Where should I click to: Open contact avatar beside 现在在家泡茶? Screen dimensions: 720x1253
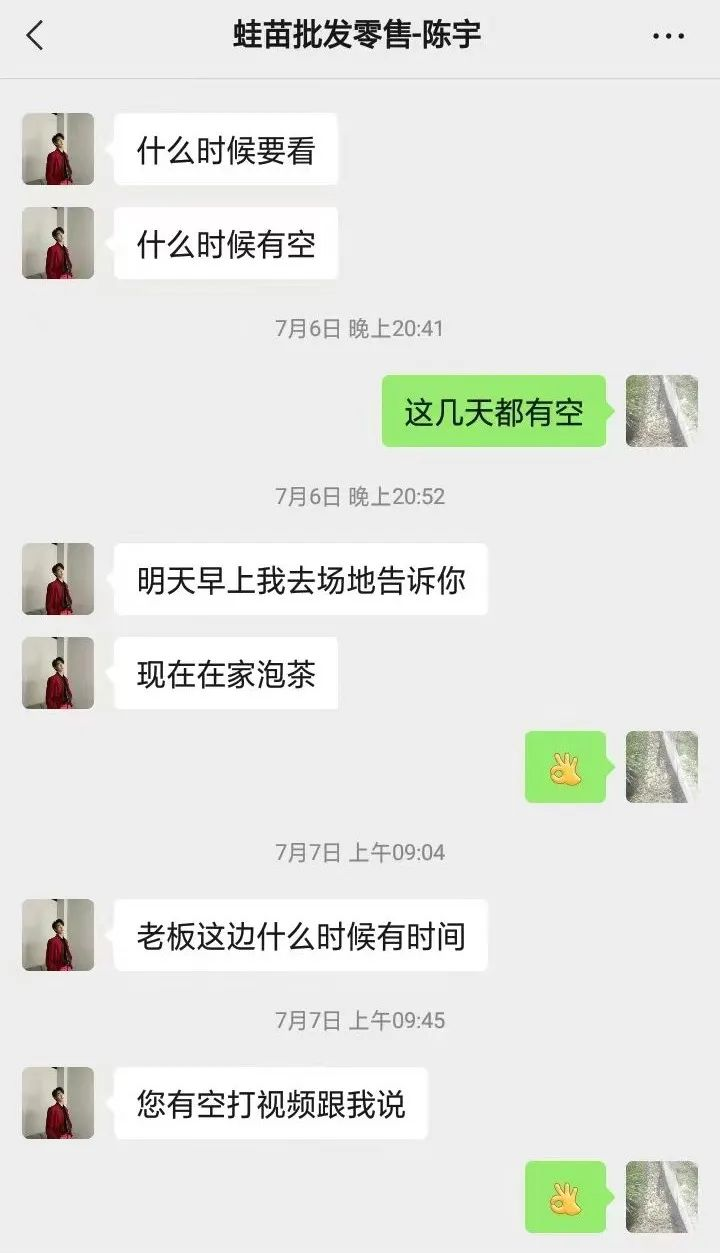58,673
